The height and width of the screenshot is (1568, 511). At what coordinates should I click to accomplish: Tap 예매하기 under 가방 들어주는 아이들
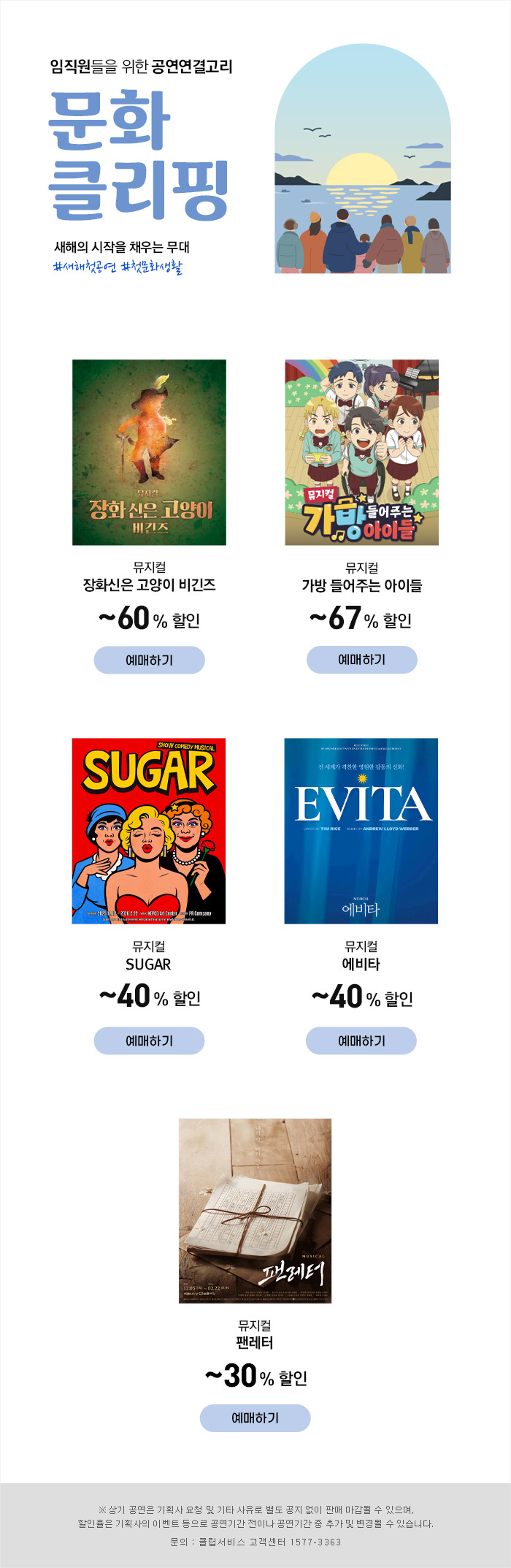pyautogui.click(x=361, y=660)
